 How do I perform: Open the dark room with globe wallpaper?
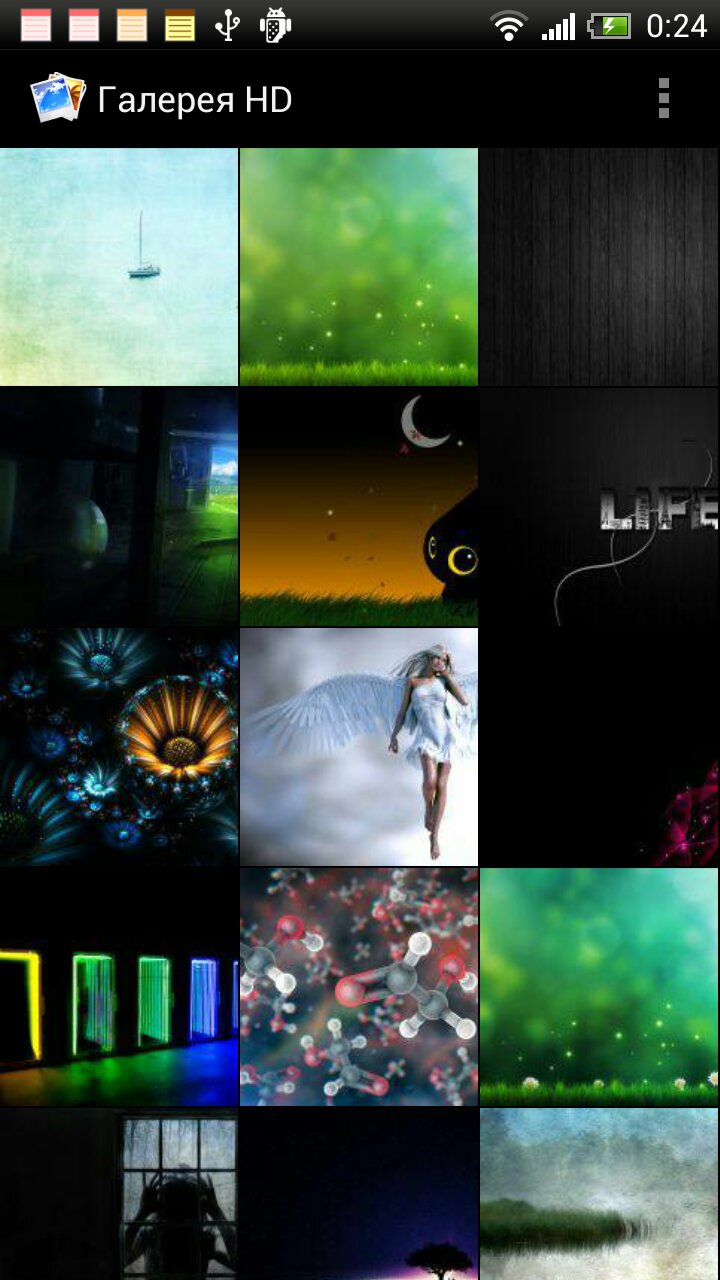(119, 507)
